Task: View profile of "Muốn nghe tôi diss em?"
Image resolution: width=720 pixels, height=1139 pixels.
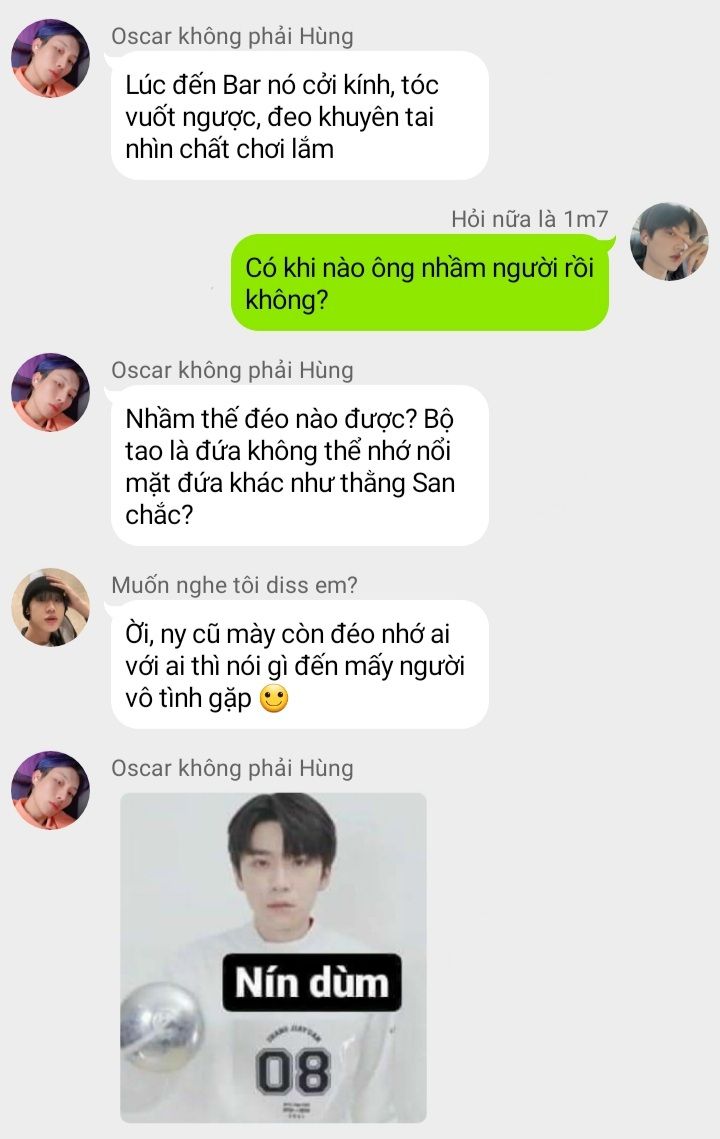Action: pos(50,607)
